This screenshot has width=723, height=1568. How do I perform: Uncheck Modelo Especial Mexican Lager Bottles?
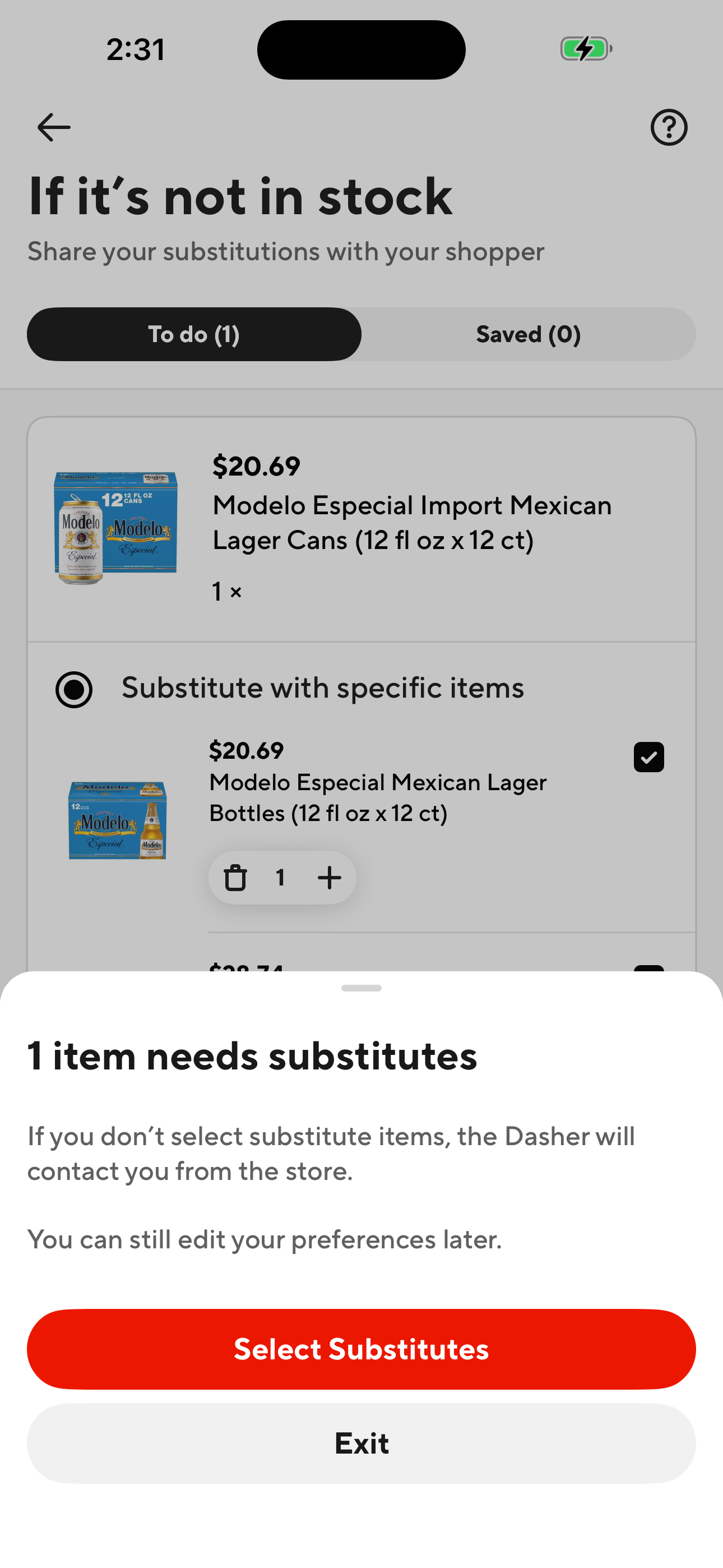pyautogui.click(x=649, y=757)
